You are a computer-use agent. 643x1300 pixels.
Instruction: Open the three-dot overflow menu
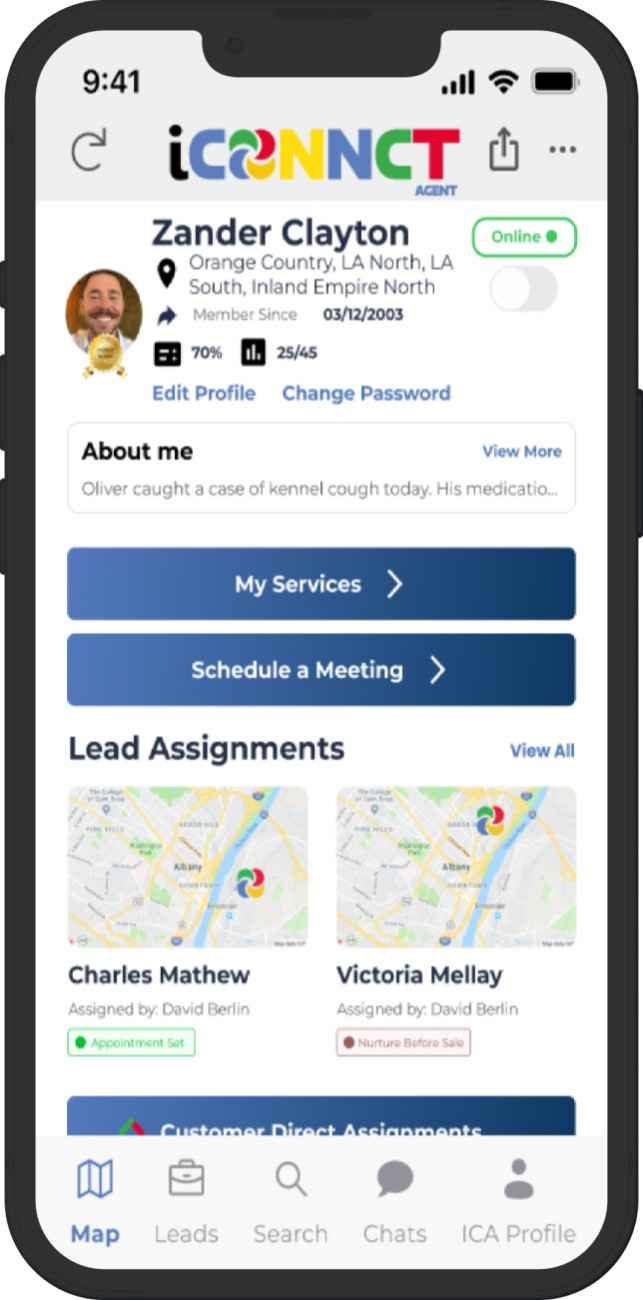pyautogui.click(x=563, y=150)
